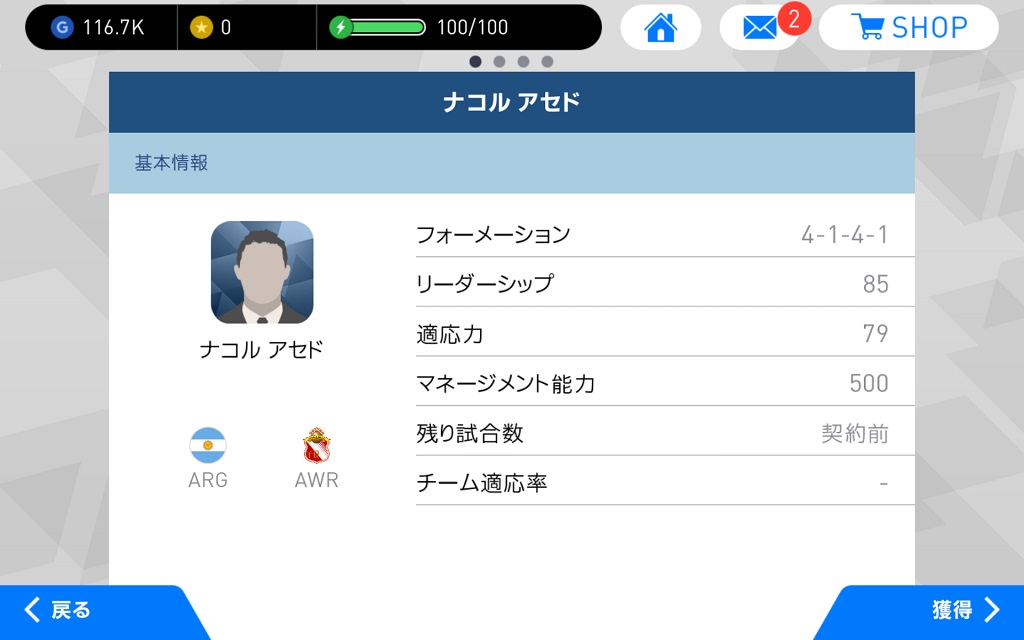Tap 戻る to go back
1024x640 pixels.
[x=60, y=610]
